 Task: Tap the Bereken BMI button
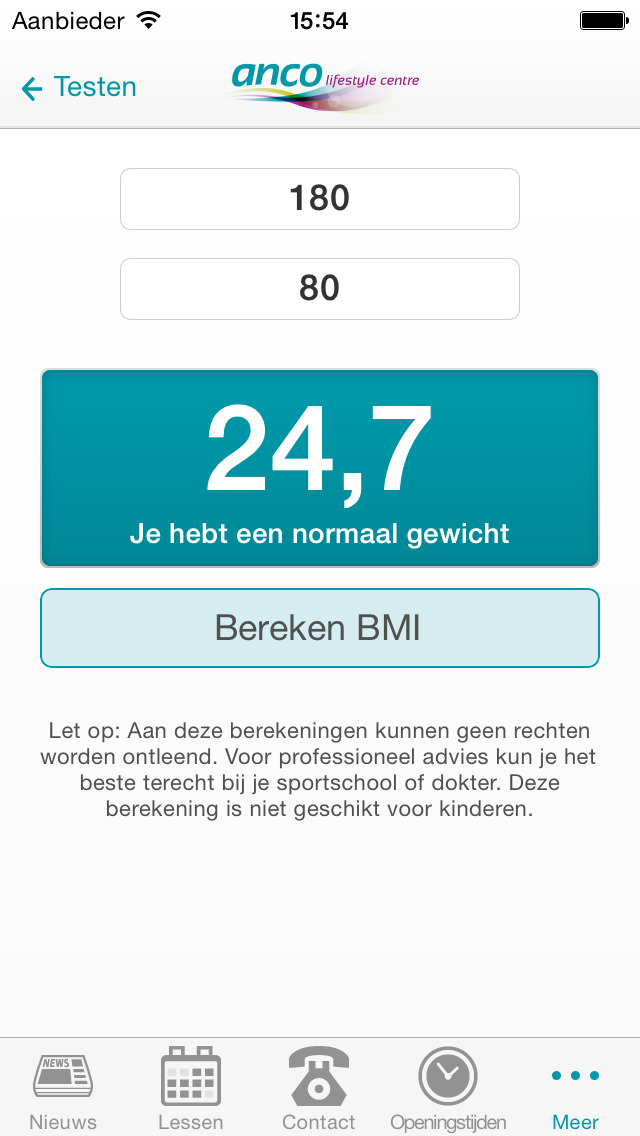point(320,627)
